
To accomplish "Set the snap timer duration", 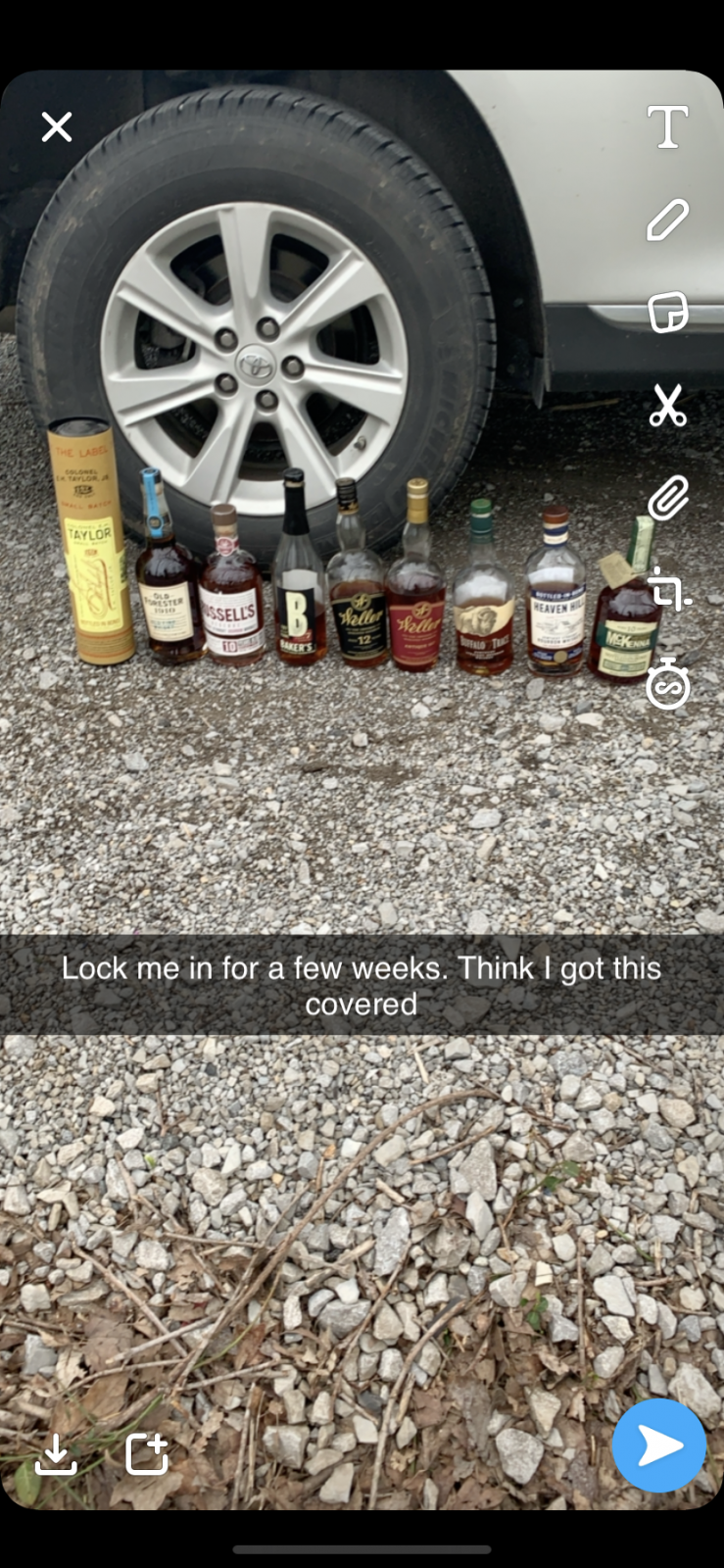I will pos(668,683).
